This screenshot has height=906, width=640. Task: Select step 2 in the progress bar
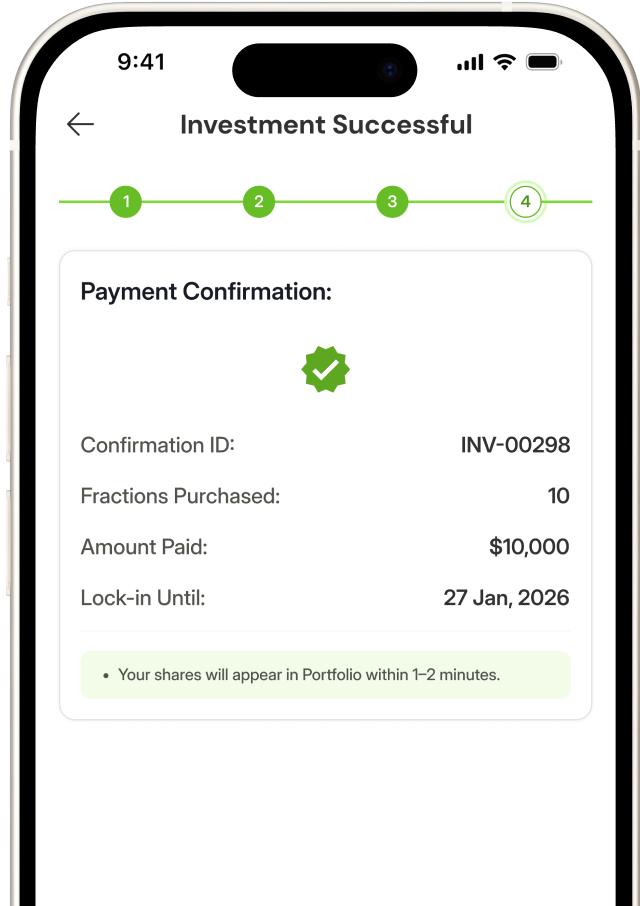tap(259, 202)
